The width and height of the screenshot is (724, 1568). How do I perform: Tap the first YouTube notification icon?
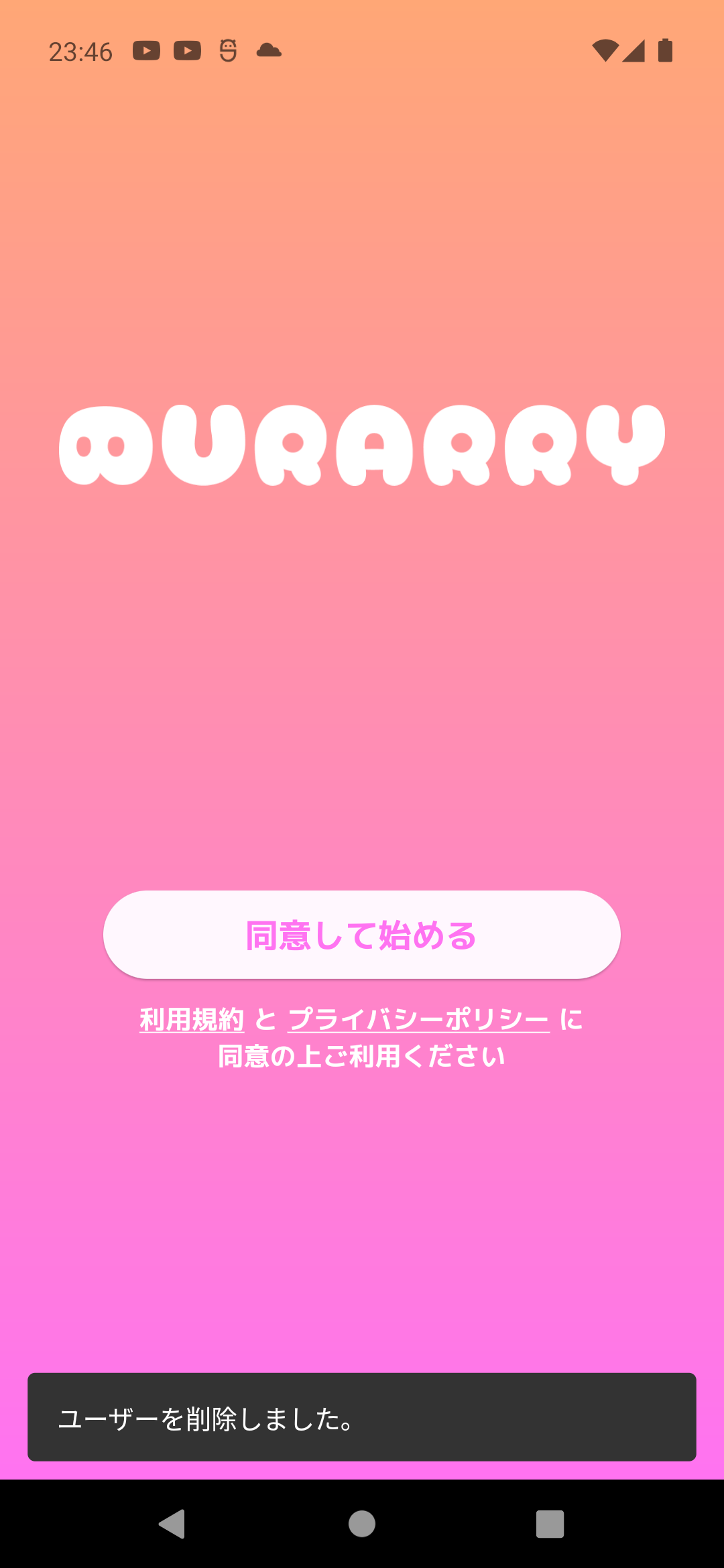pos(147,50)
